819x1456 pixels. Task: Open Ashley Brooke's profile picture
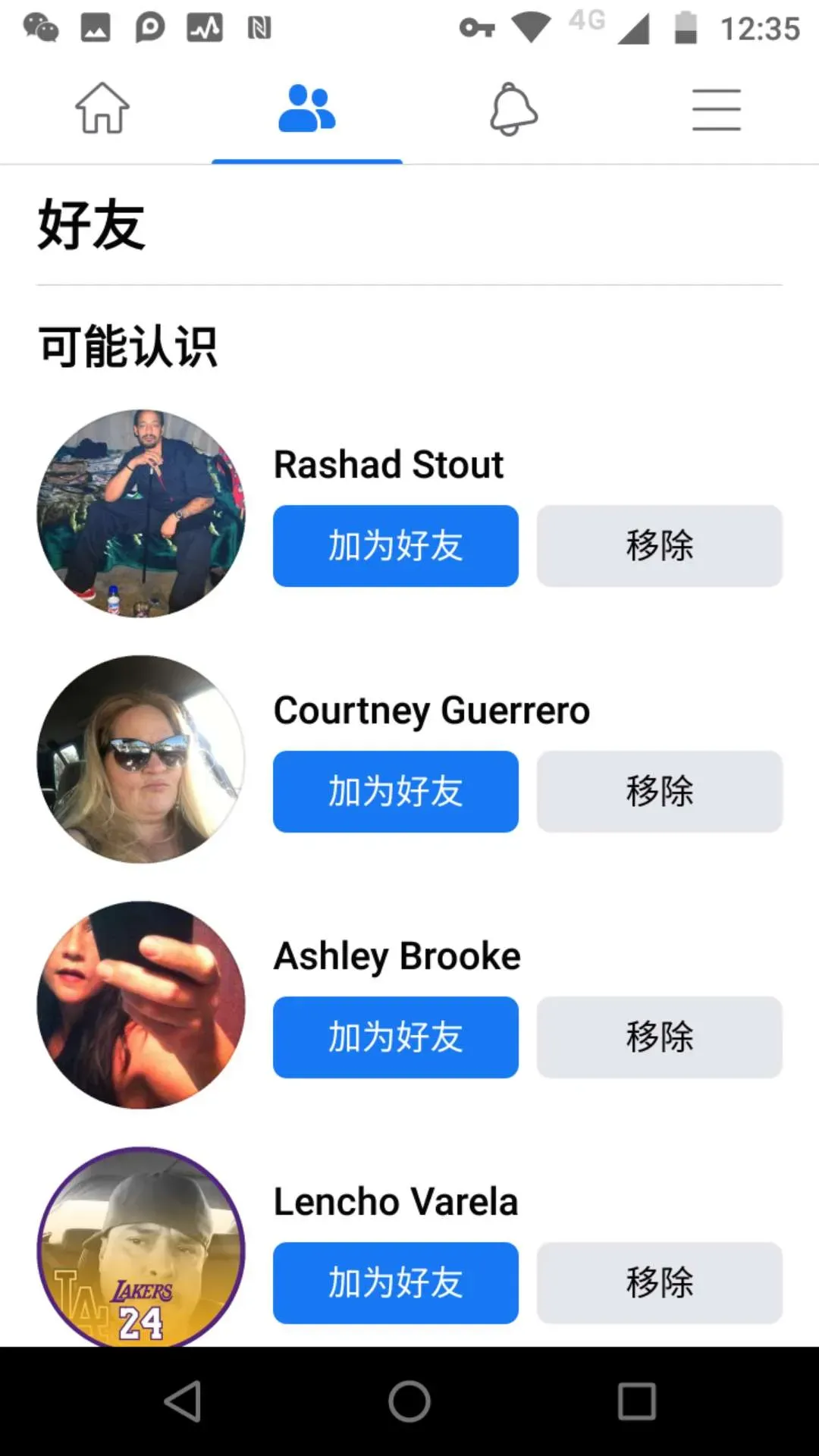[141, 1006]
